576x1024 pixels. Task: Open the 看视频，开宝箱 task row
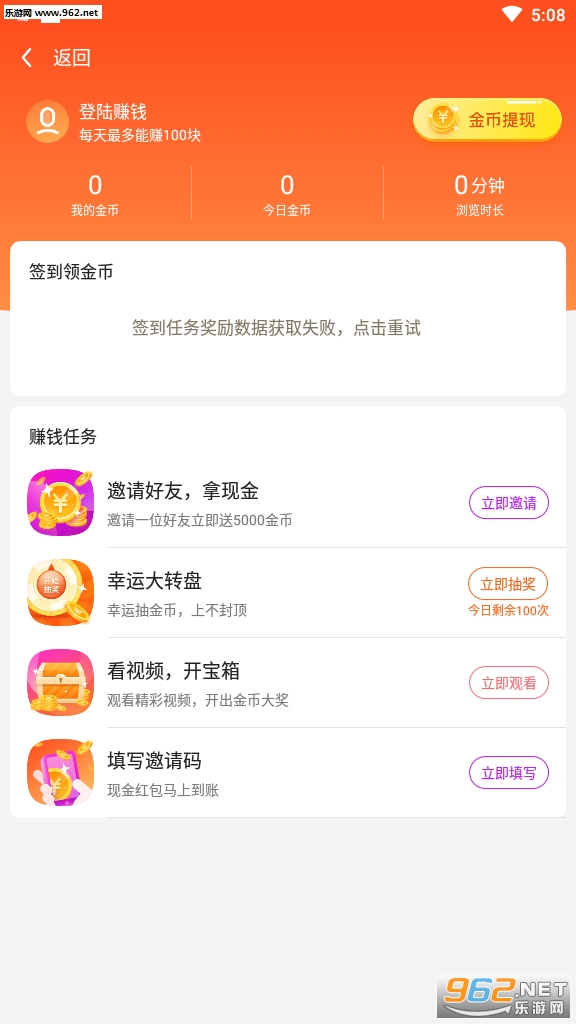[x=288, y=683]
